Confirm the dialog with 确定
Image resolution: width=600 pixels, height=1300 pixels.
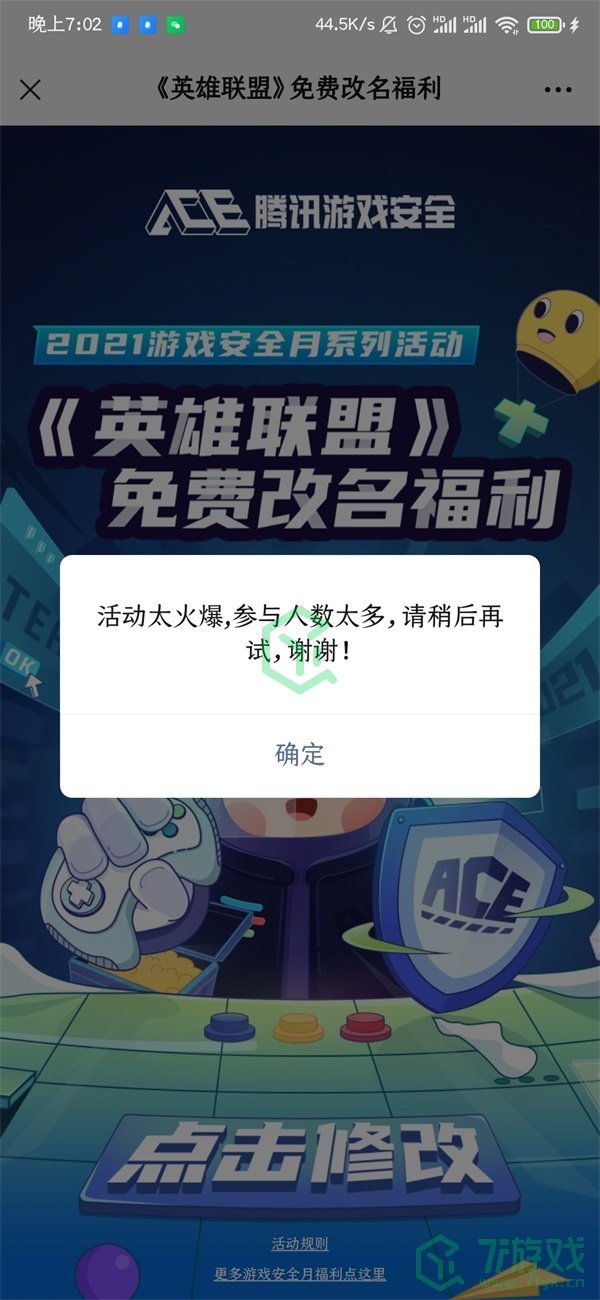click(300, 754)
